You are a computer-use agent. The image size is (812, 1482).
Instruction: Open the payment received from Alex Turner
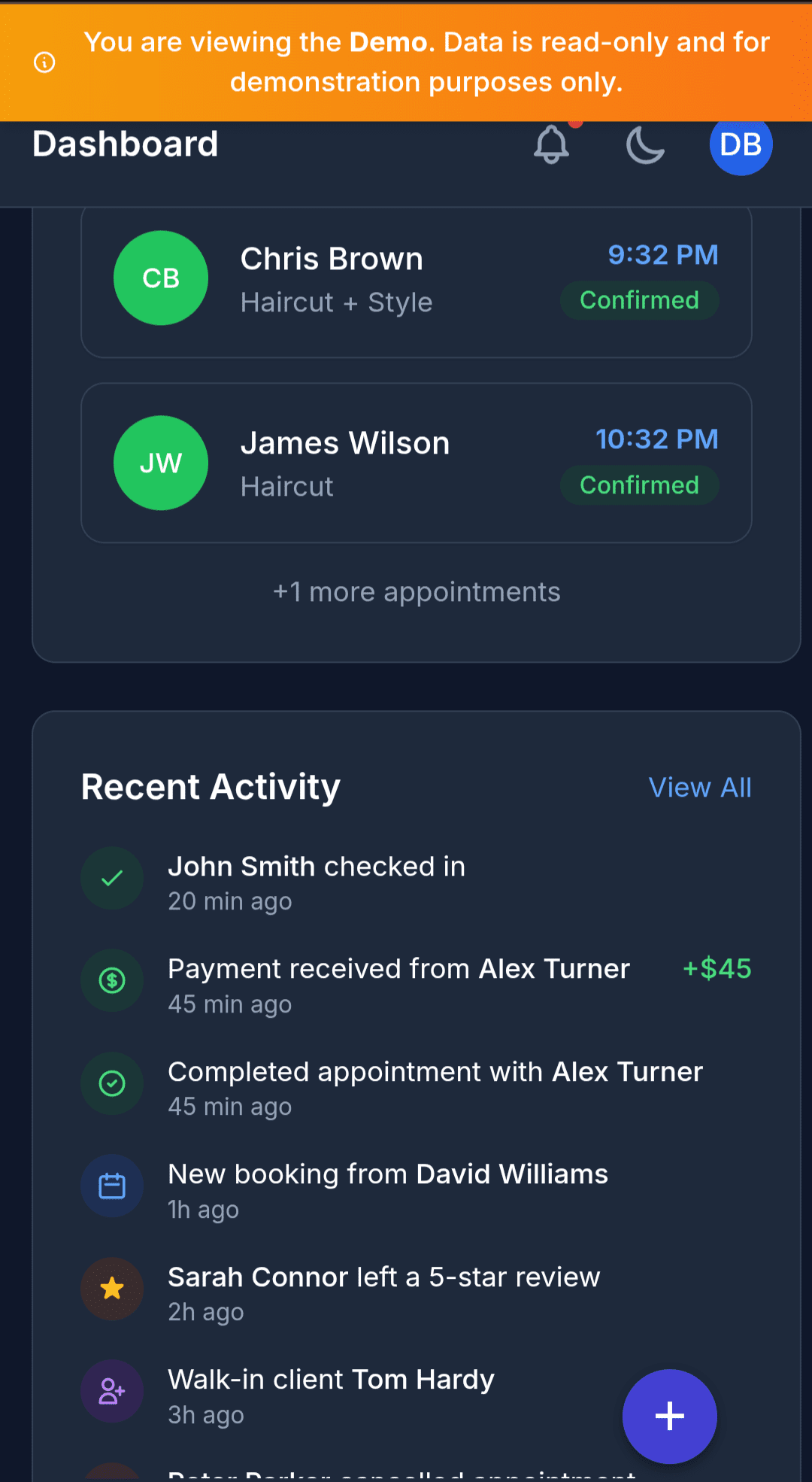(x=398, y=982)
